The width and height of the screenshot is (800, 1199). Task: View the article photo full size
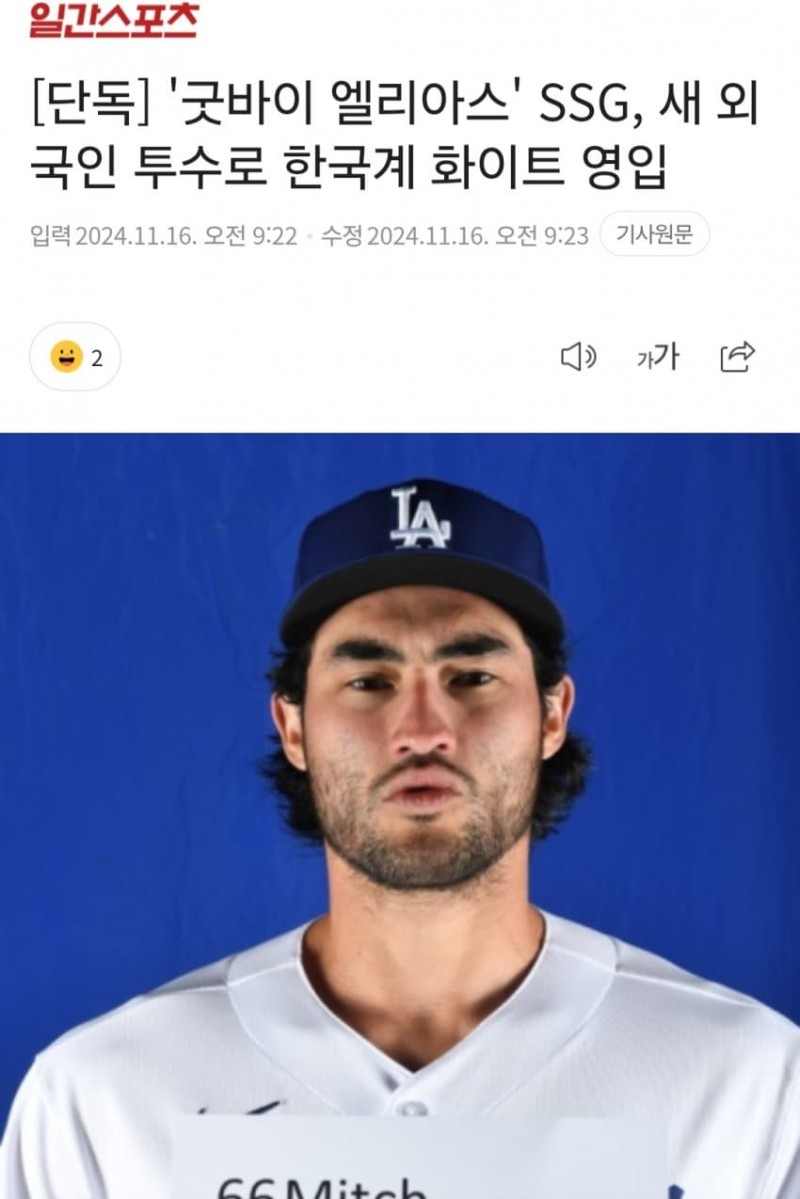point(400,800)
